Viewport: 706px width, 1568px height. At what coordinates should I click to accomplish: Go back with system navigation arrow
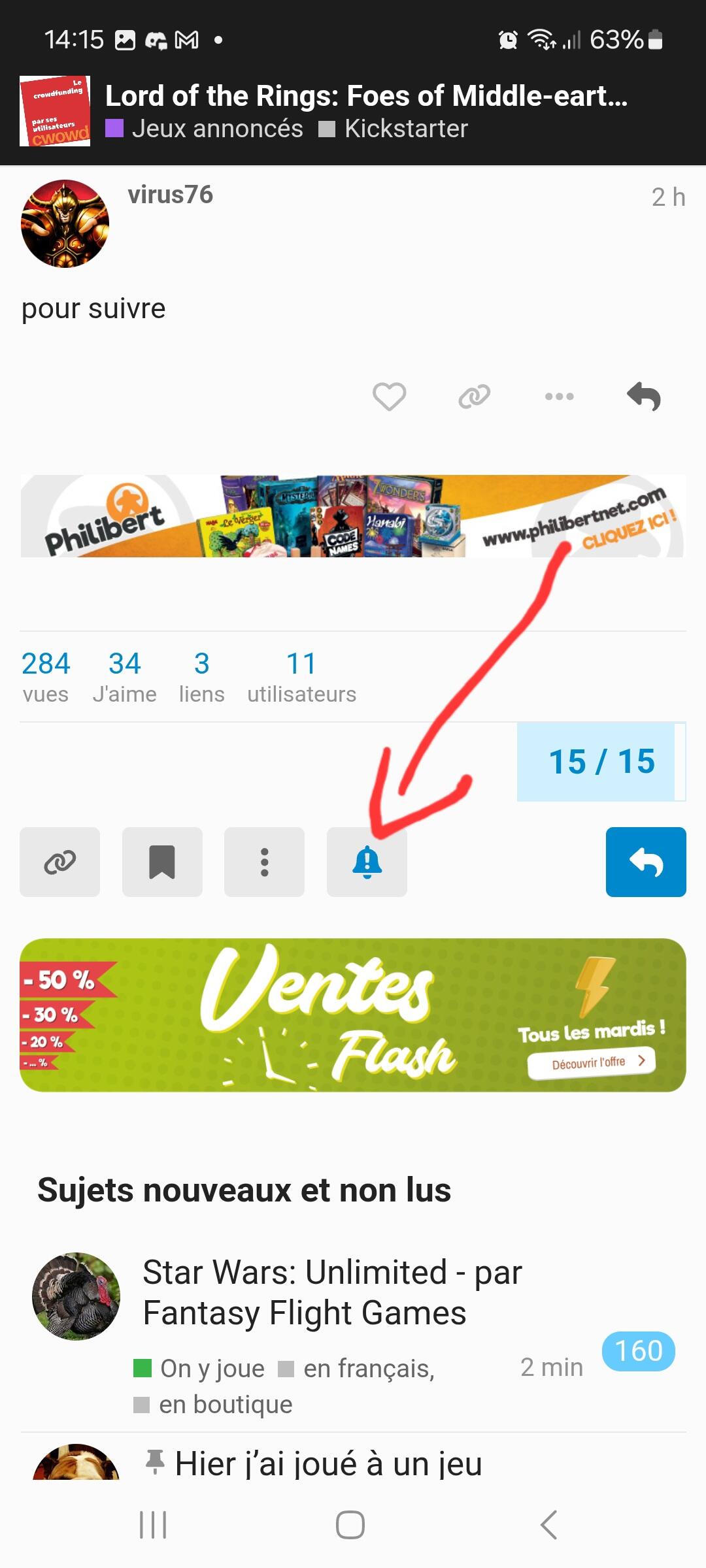pos(548,1525)
